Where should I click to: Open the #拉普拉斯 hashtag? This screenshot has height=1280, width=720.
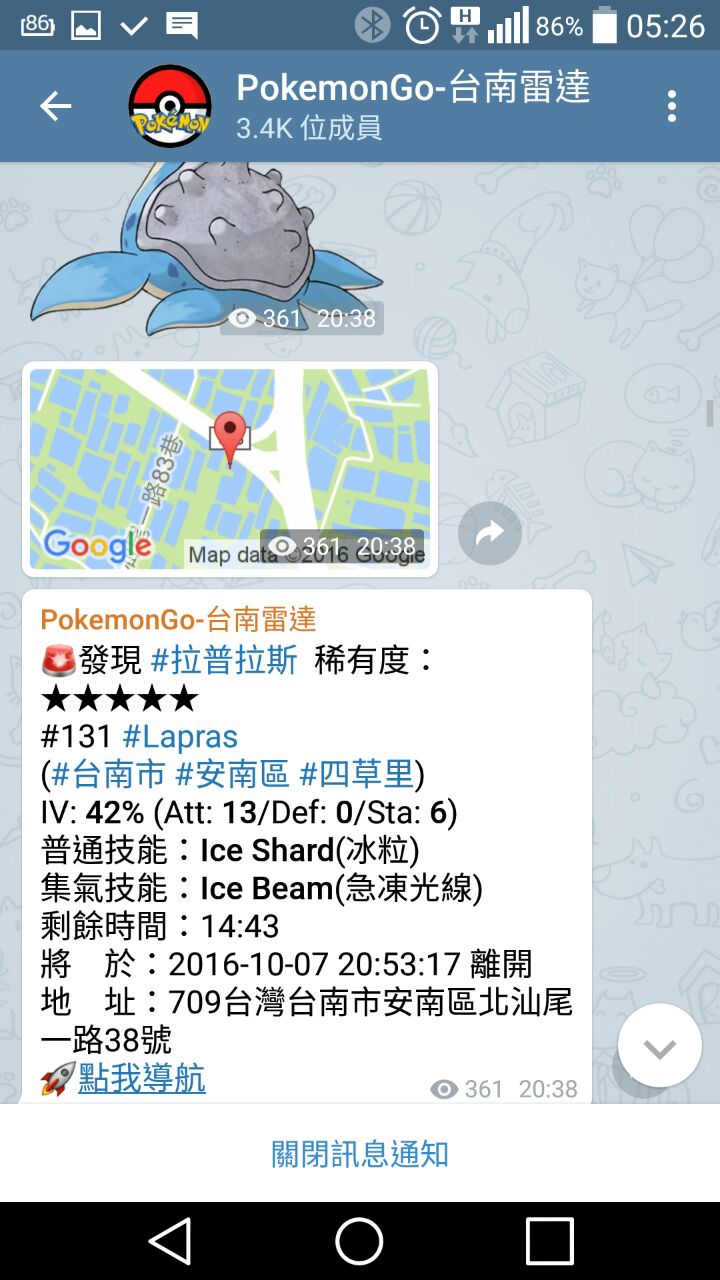click(224, 660)
